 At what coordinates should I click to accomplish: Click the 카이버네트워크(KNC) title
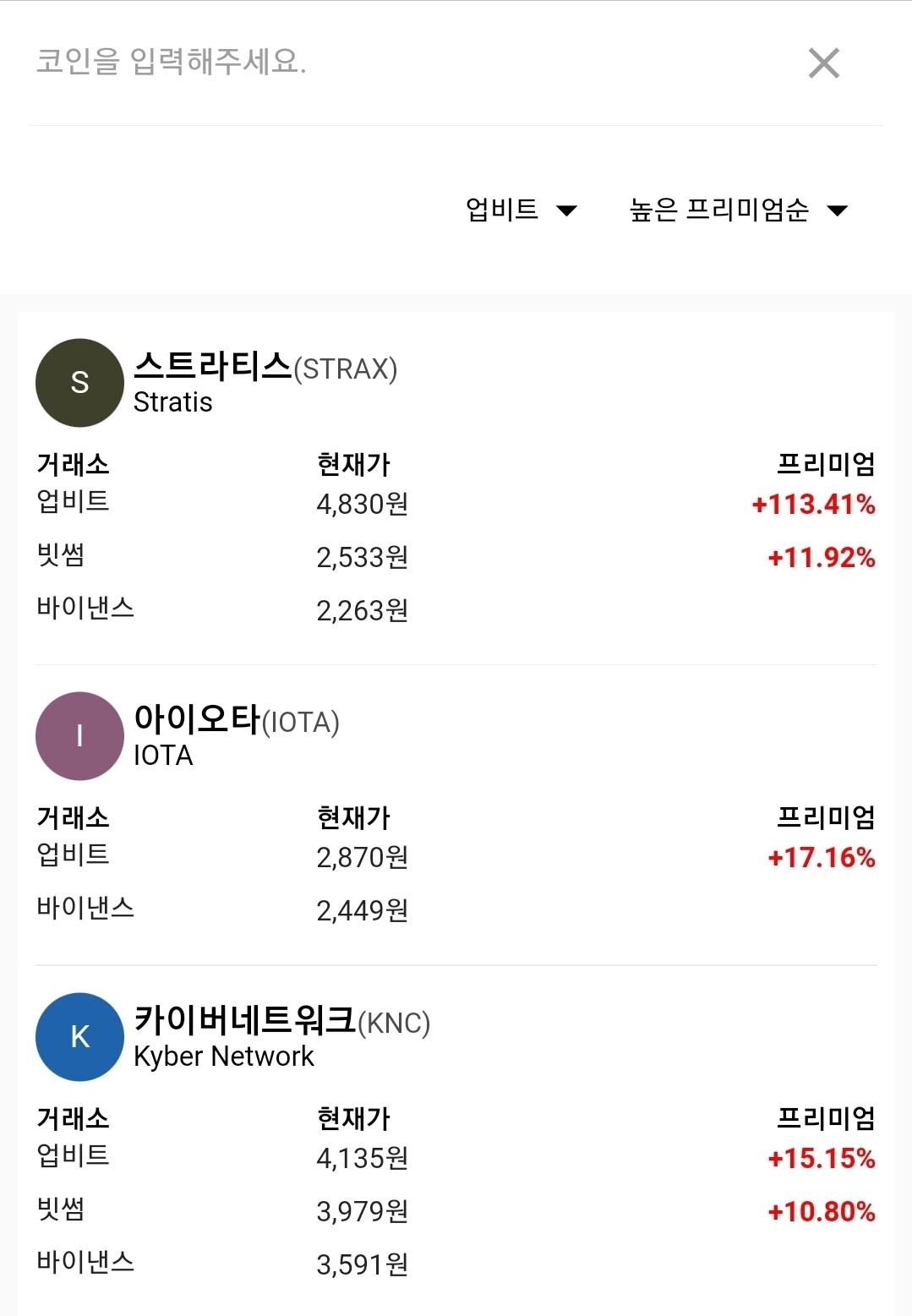[x=282, y=1024]
